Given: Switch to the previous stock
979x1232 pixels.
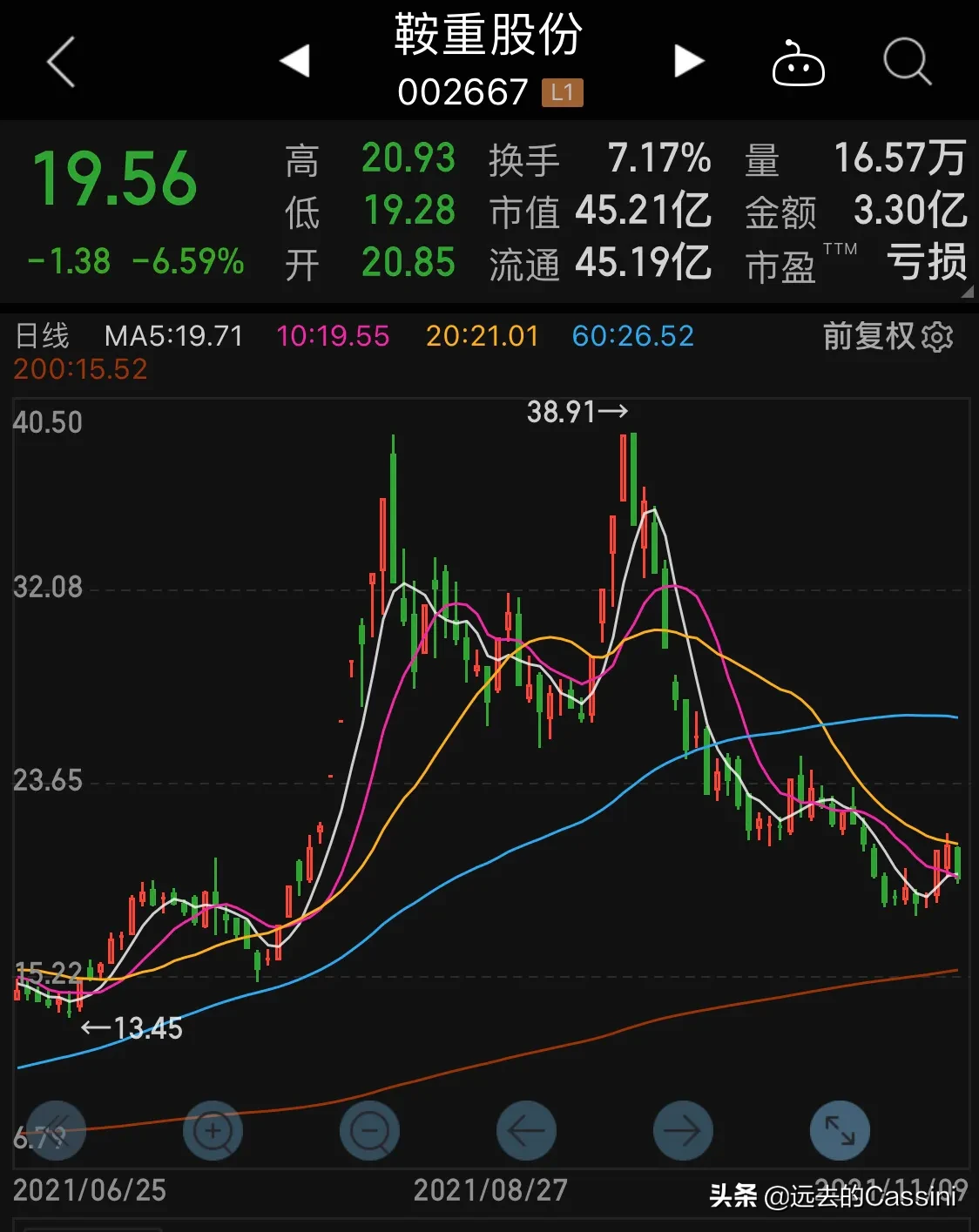Looking at the screenshot, I should (295, 61).
